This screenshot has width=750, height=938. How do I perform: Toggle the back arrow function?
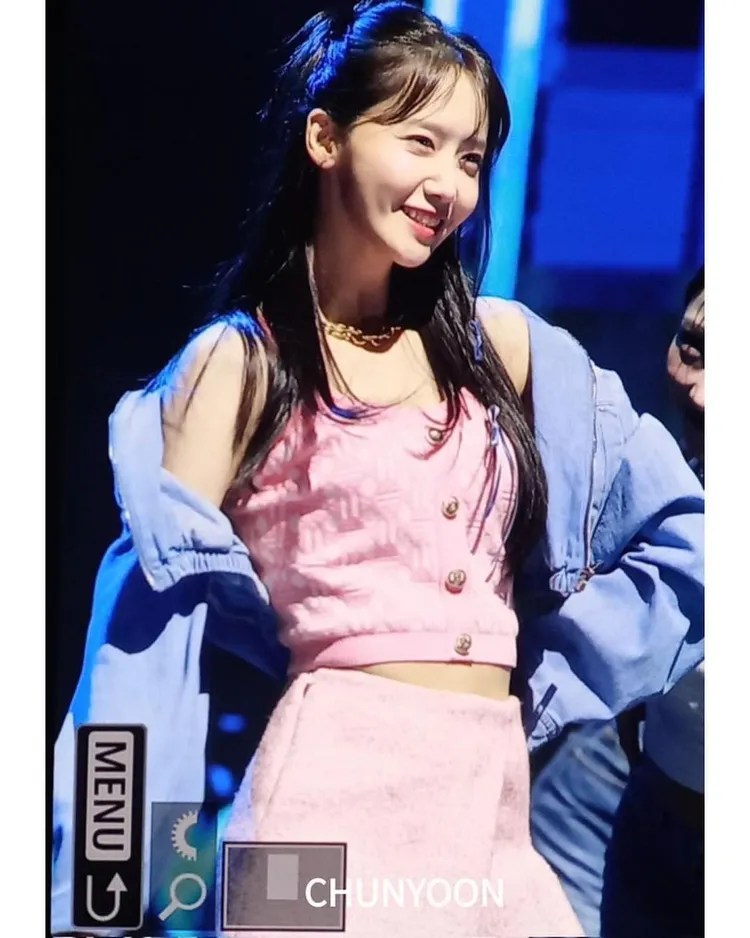point(107,895)
